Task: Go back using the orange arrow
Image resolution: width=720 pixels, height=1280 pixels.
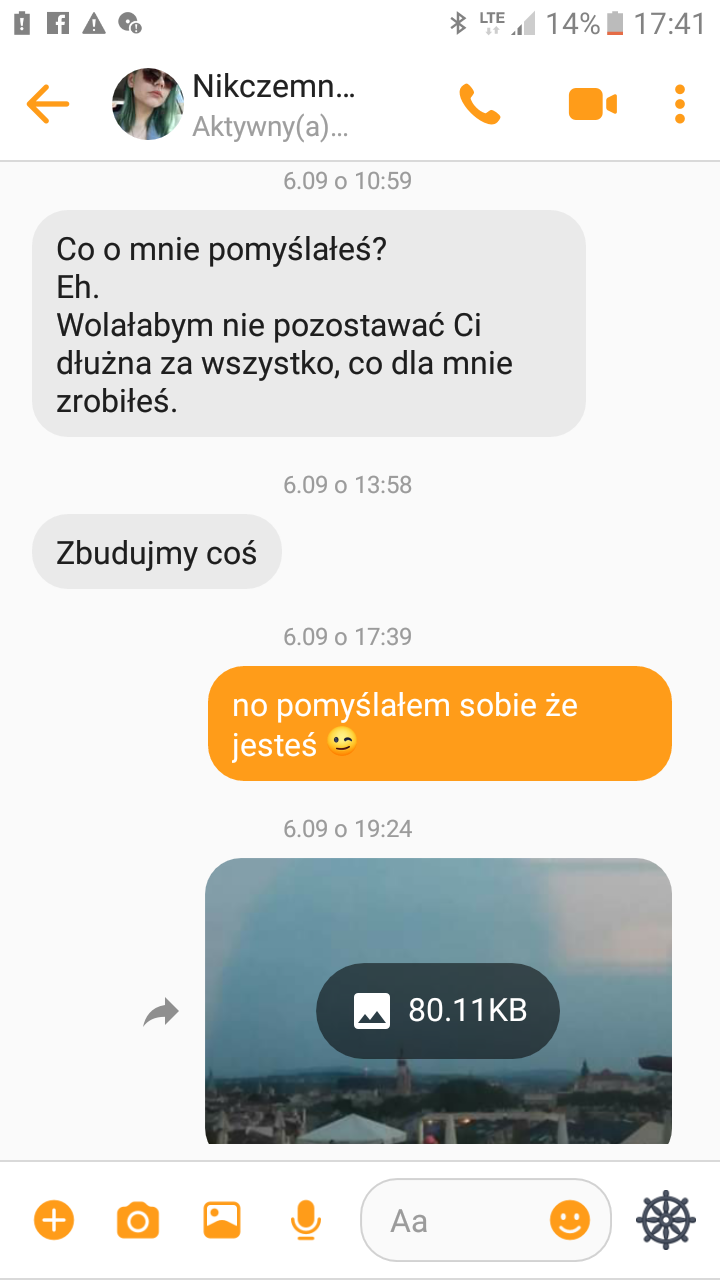Action: [x=47, y=104]
